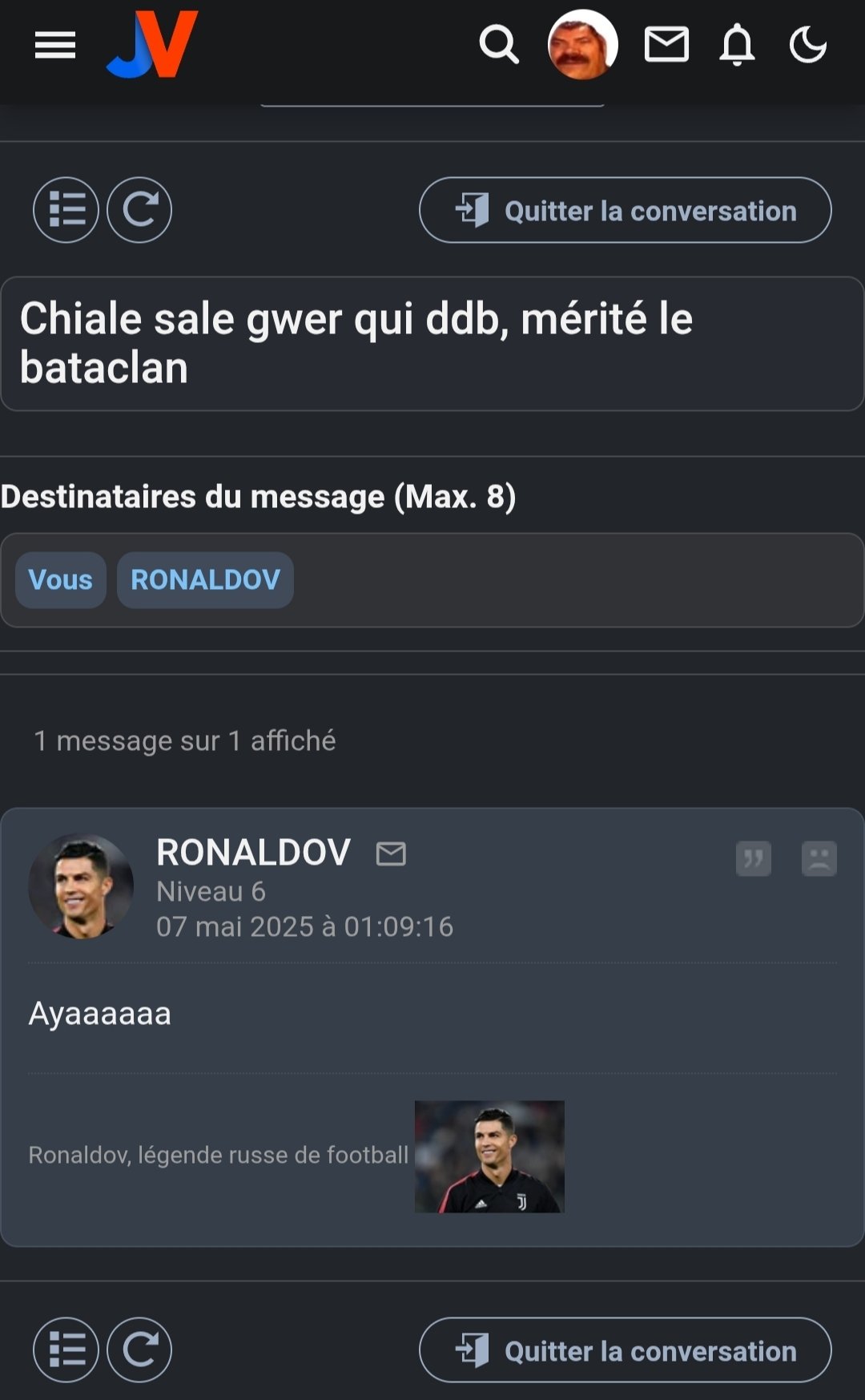Open the search magnifier
This screenshot has height=1400, width=865.
pos(499,45)
